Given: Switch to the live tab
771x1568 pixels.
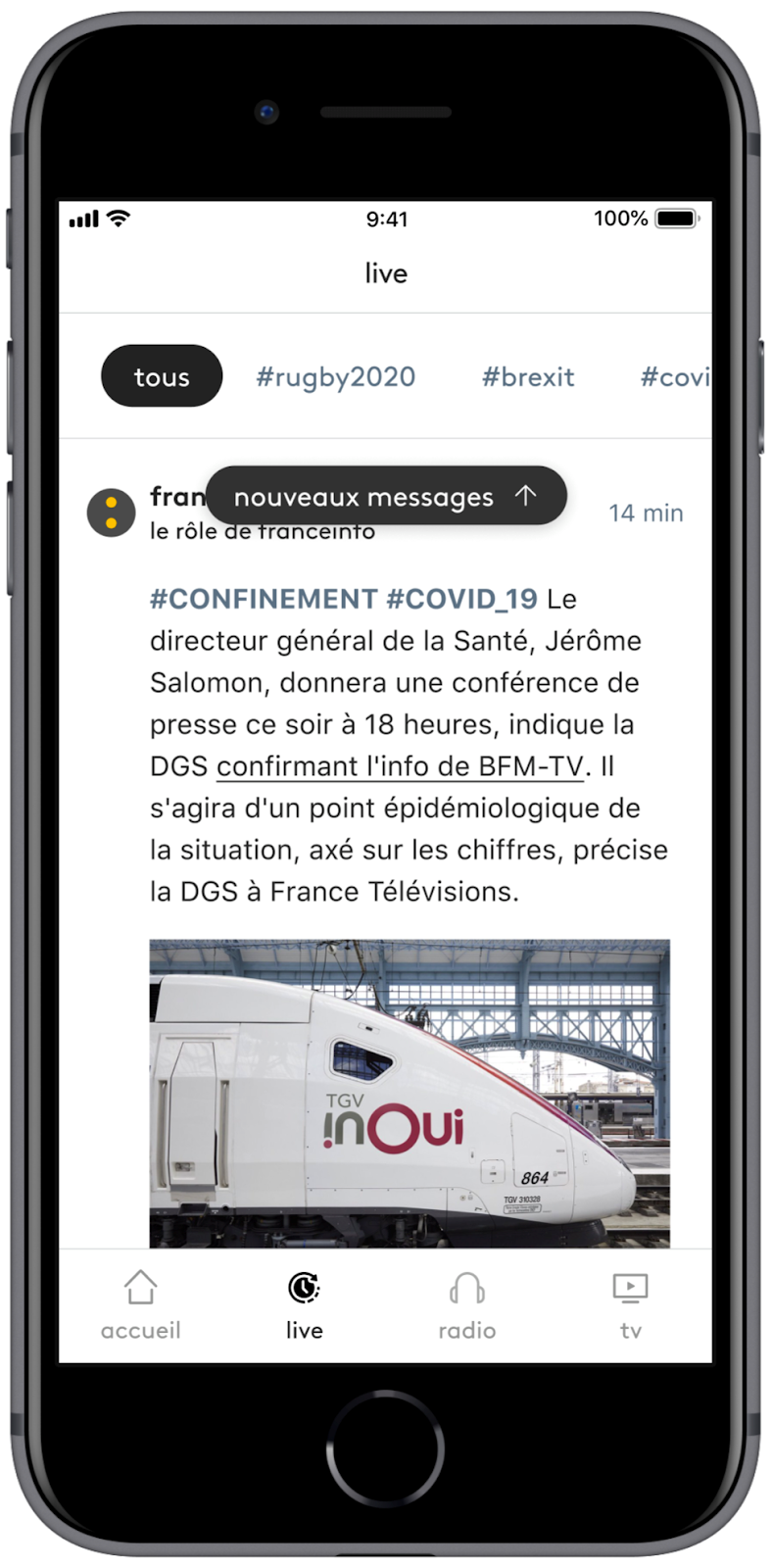Looking at the screenshot, I should click(x=304, y=1305).
